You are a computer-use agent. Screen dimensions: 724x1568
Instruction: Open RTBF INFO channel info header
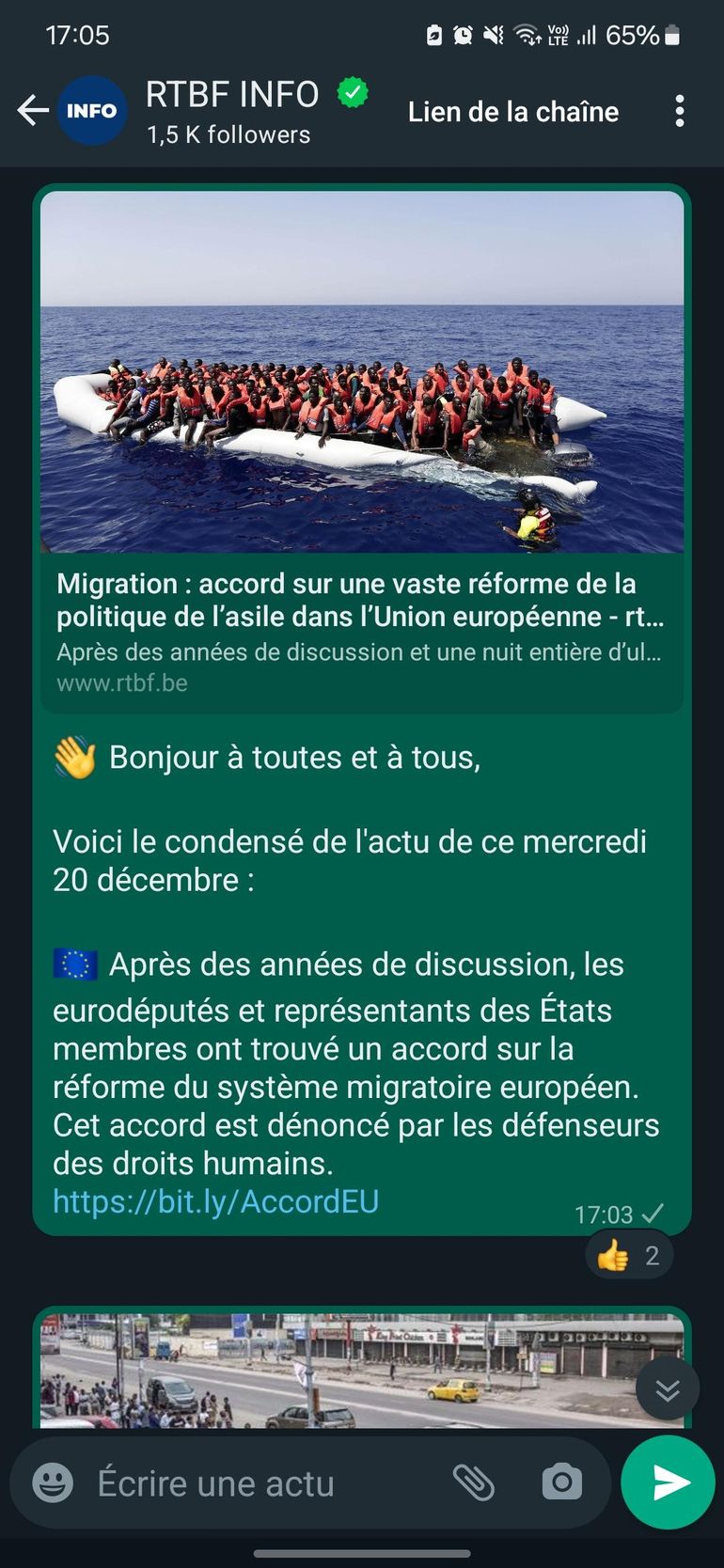pos(230,111)
